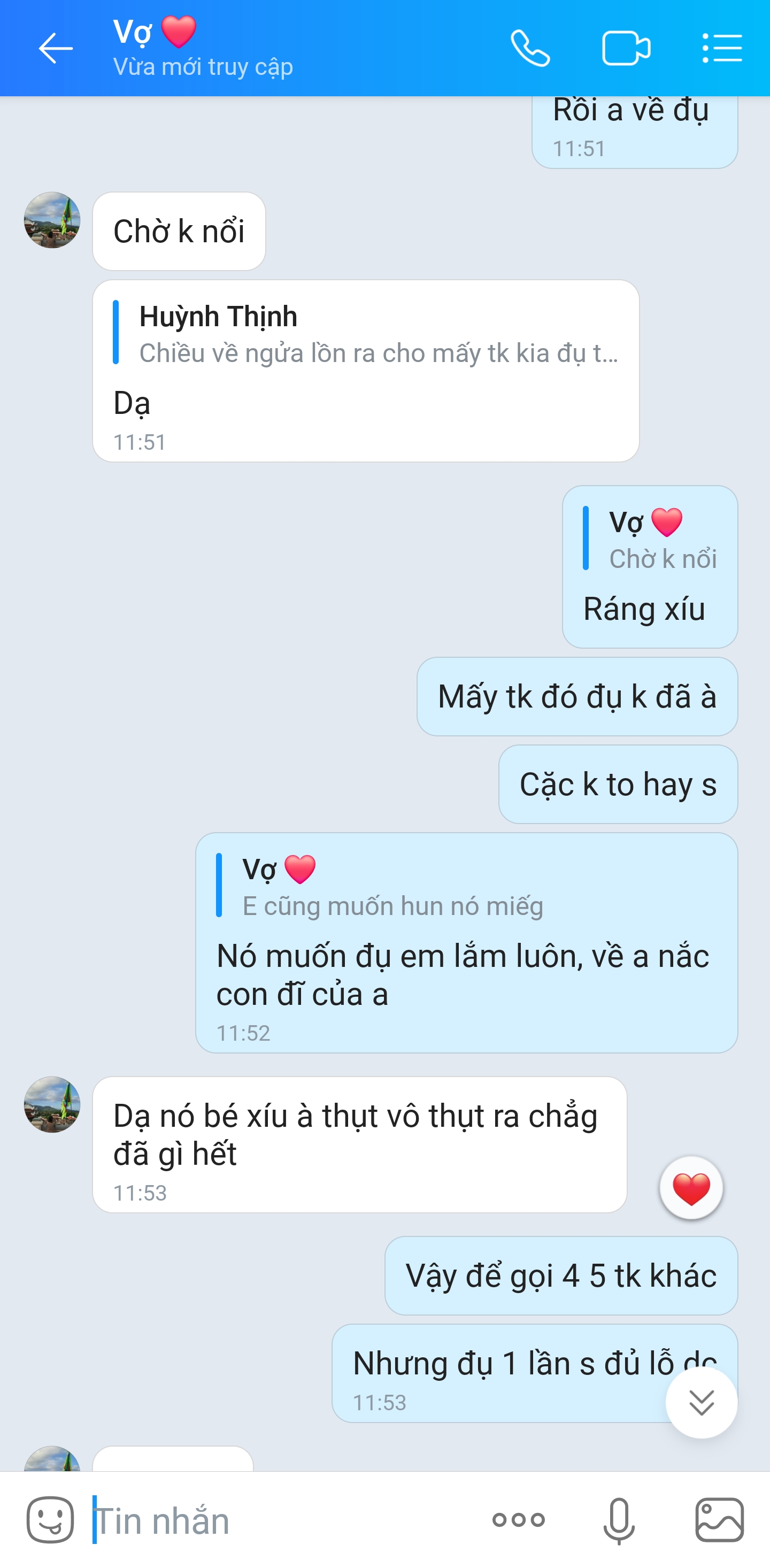Open the chat options list menu
The height and width of the screenshot is (1568, 770).
click(x=722, y=48)
